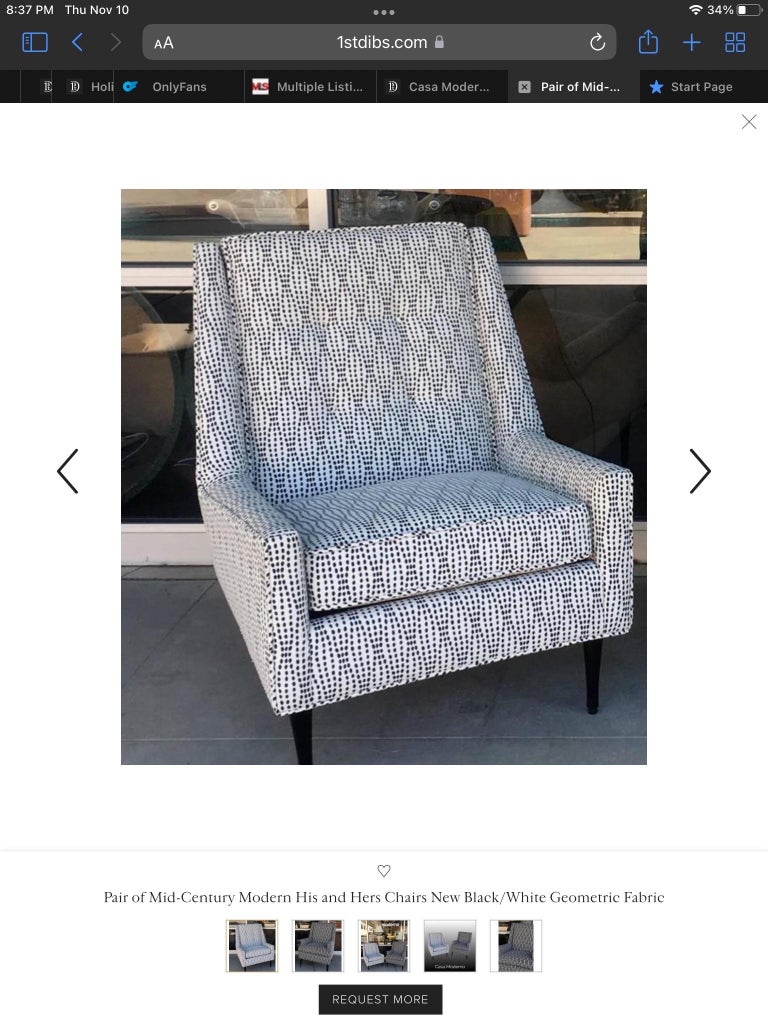Switch to the Casa Moder... tab
This screenshot has height=1024, width=768.
point(440,87)
